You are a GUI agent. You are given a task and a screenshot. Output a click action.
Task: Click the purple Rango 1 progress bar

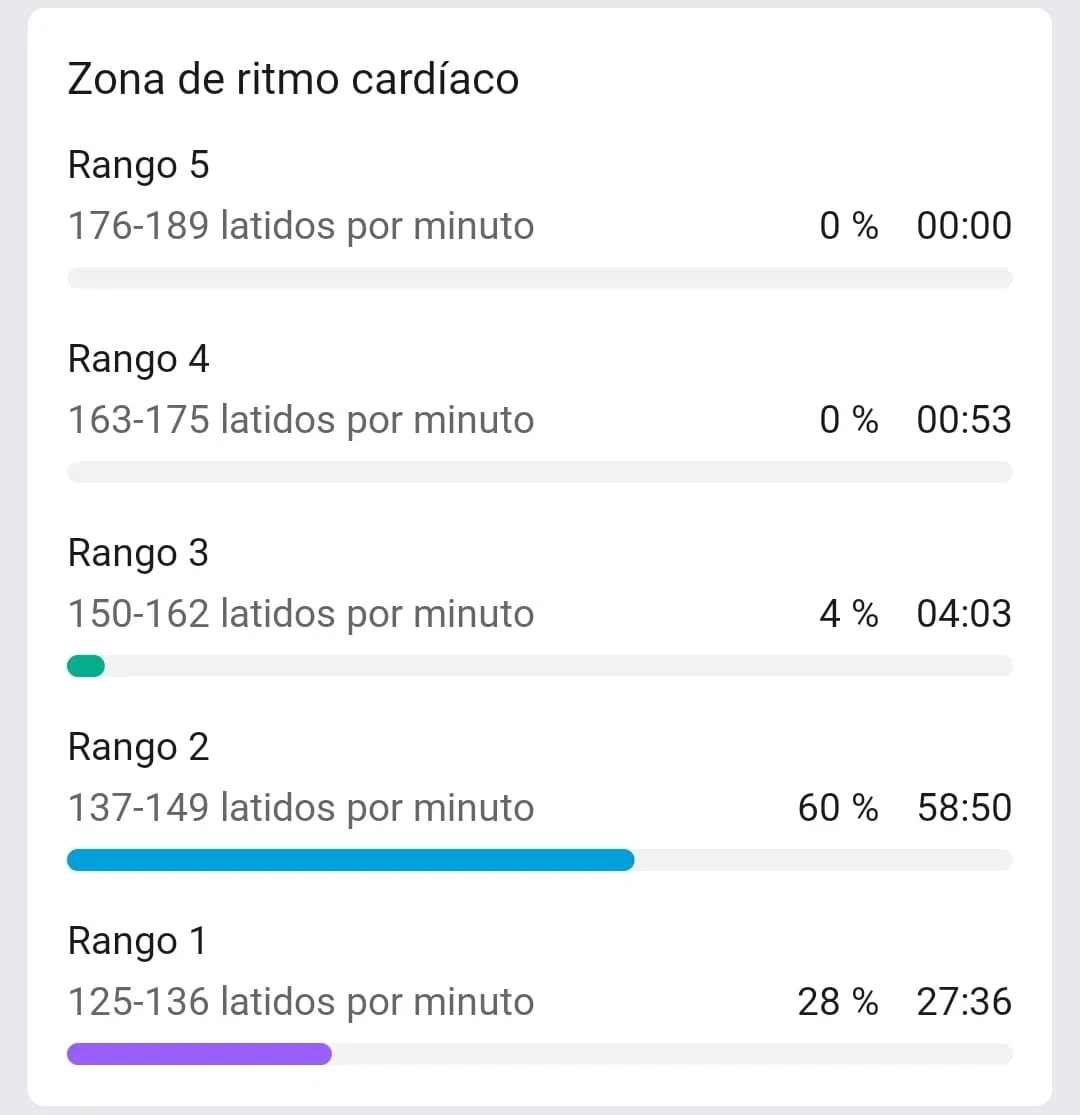pyautogui.click(x=199, y=1053)
